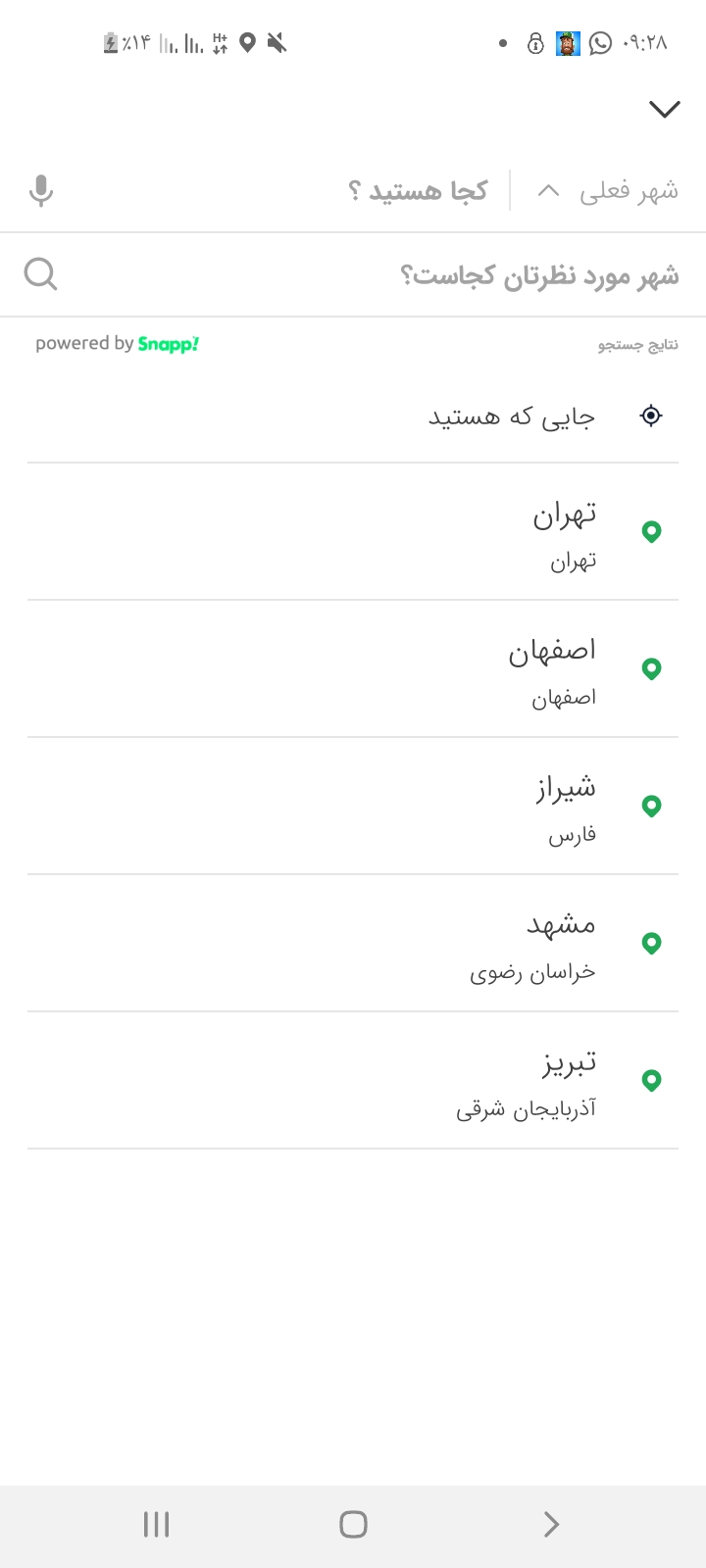Select اصفهان from the city list

coord(551,669)
